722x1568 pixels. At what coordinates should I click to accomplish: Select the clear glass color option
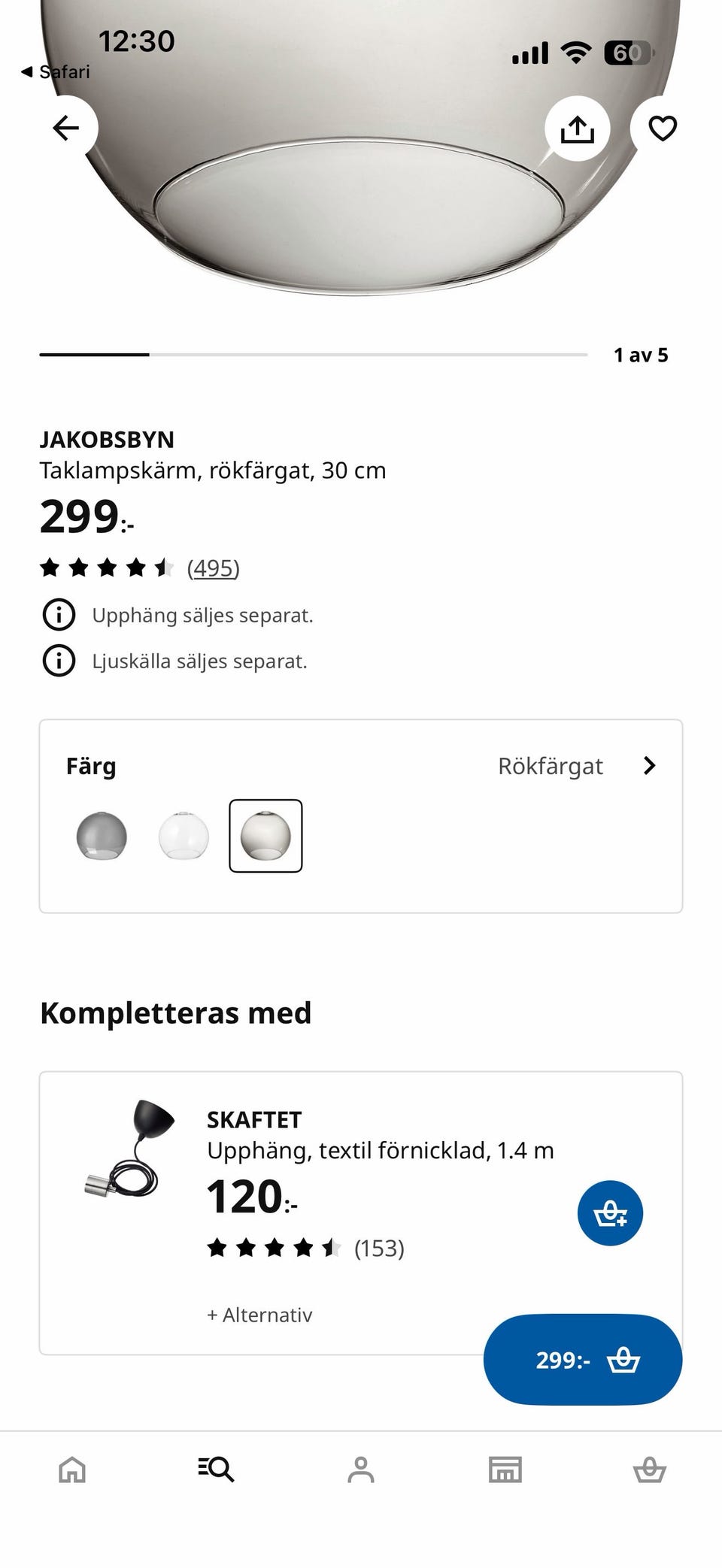(183, 835)
